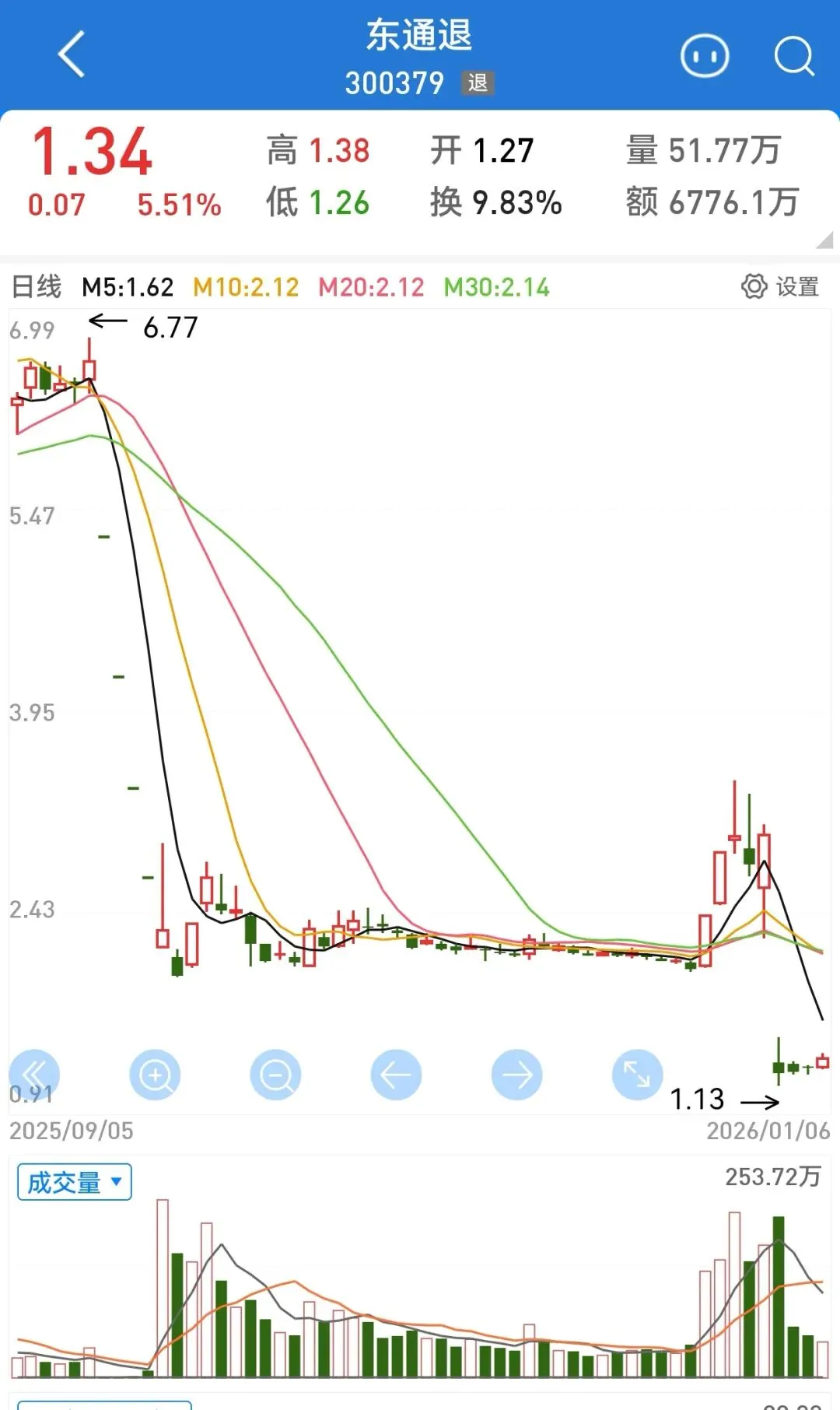Expand chart to fullscreen

(x=637, y=1075)
